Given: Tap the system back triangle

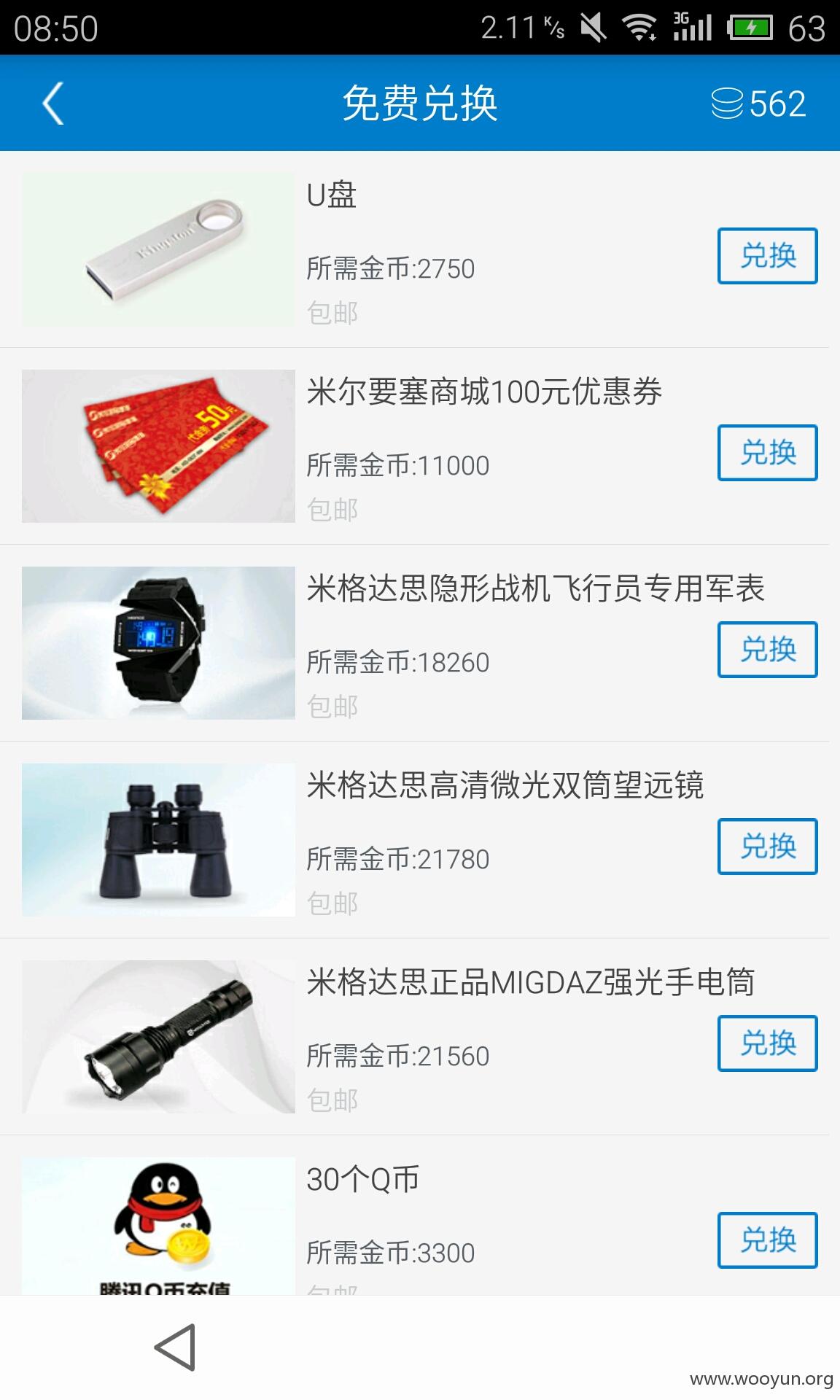Looking at the screenshot, I should pos(176,1347).
